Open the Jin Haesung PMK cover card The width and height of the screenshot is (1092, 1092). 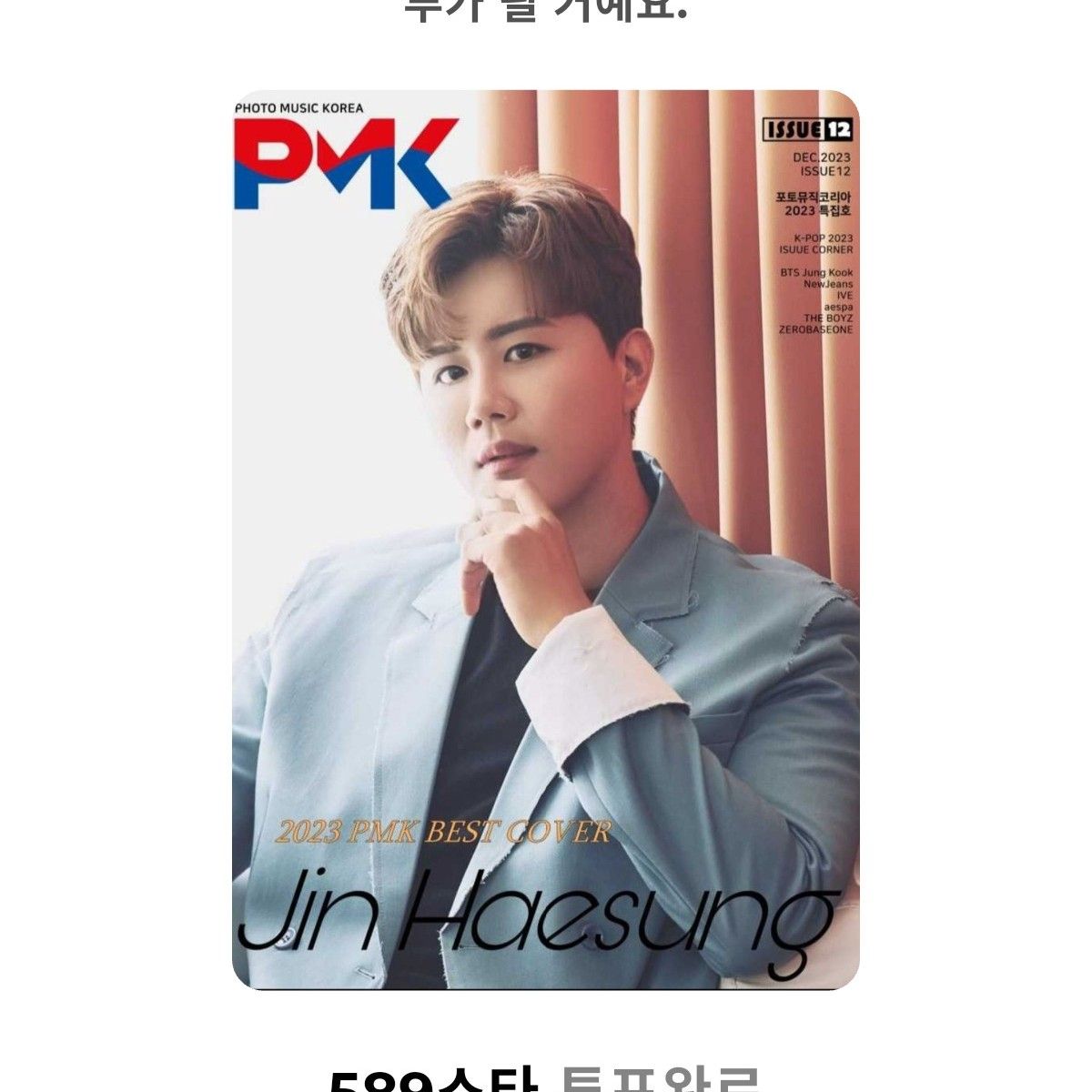click(x=546, y=541)
